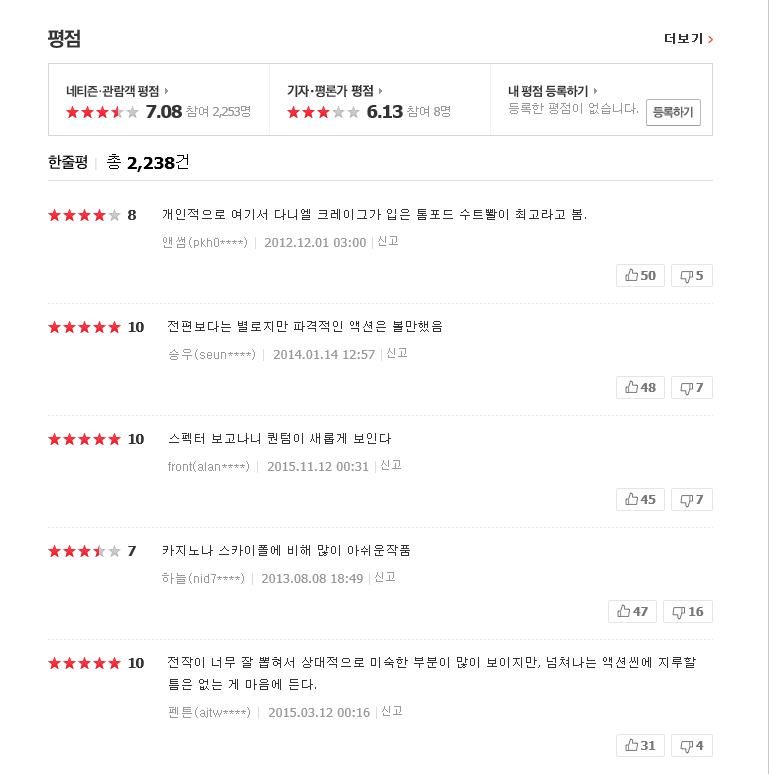Image resolution: width=770 pixels, height=774 pixels.
Task: Dislike the review by 앤쌤
Action: (691, 275)
